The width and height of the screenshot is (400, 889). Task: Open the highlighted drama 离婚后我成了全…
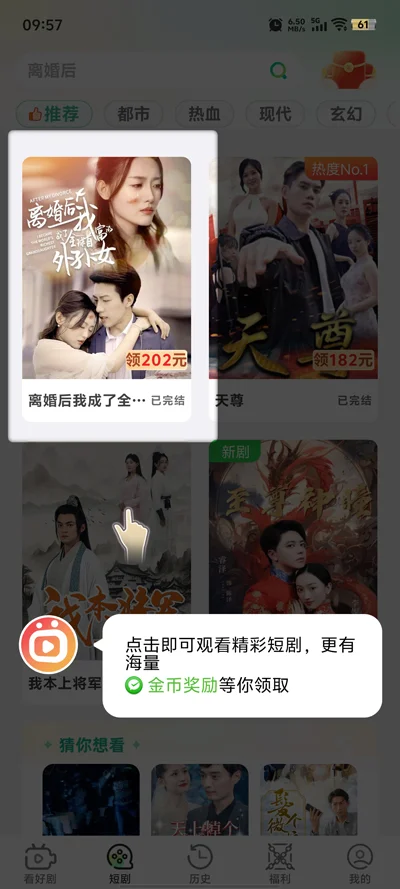click(x=107, y=289)
